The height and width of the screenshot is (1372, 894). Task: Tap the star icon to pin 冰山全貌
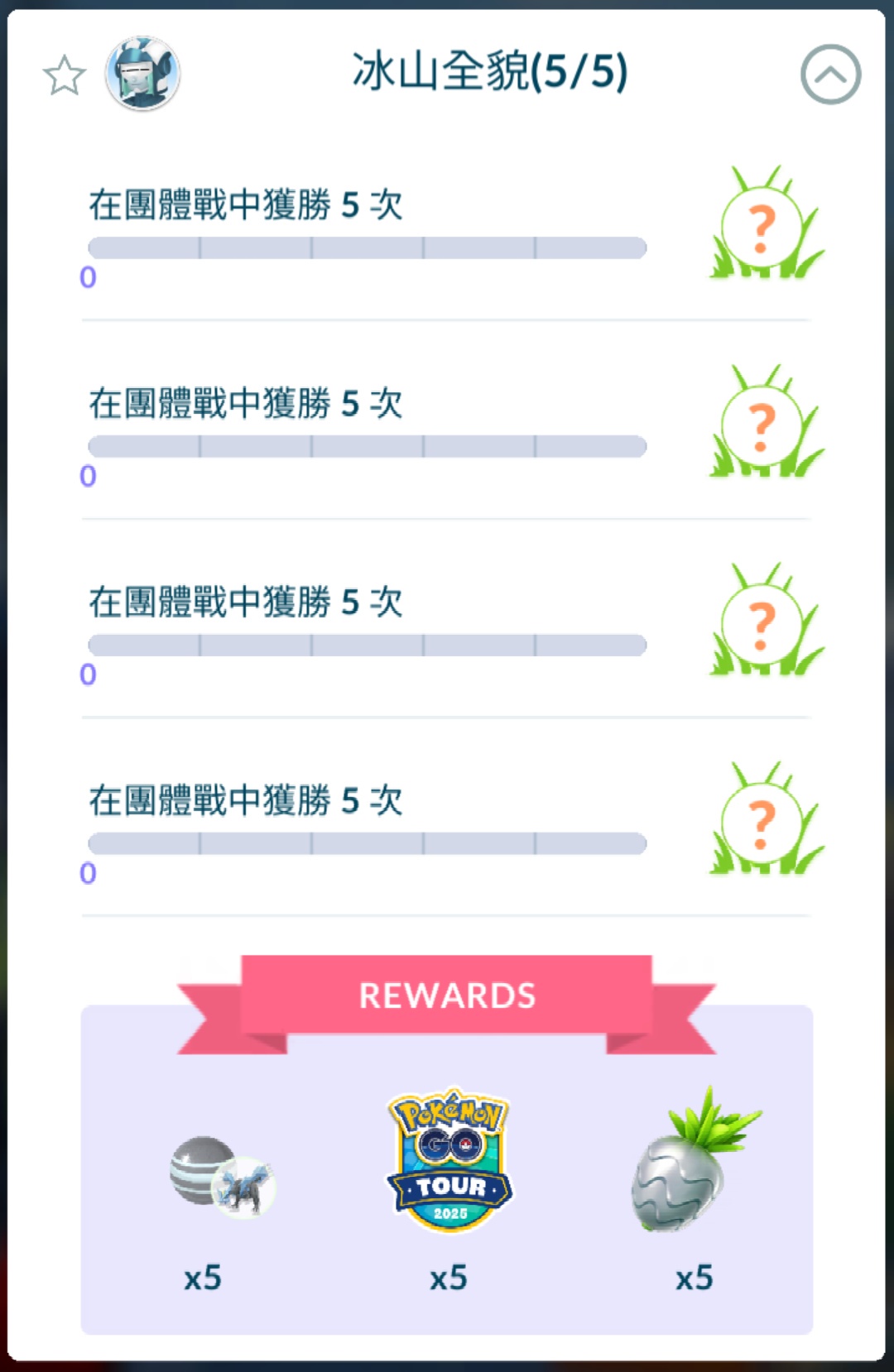coord(64,76)
